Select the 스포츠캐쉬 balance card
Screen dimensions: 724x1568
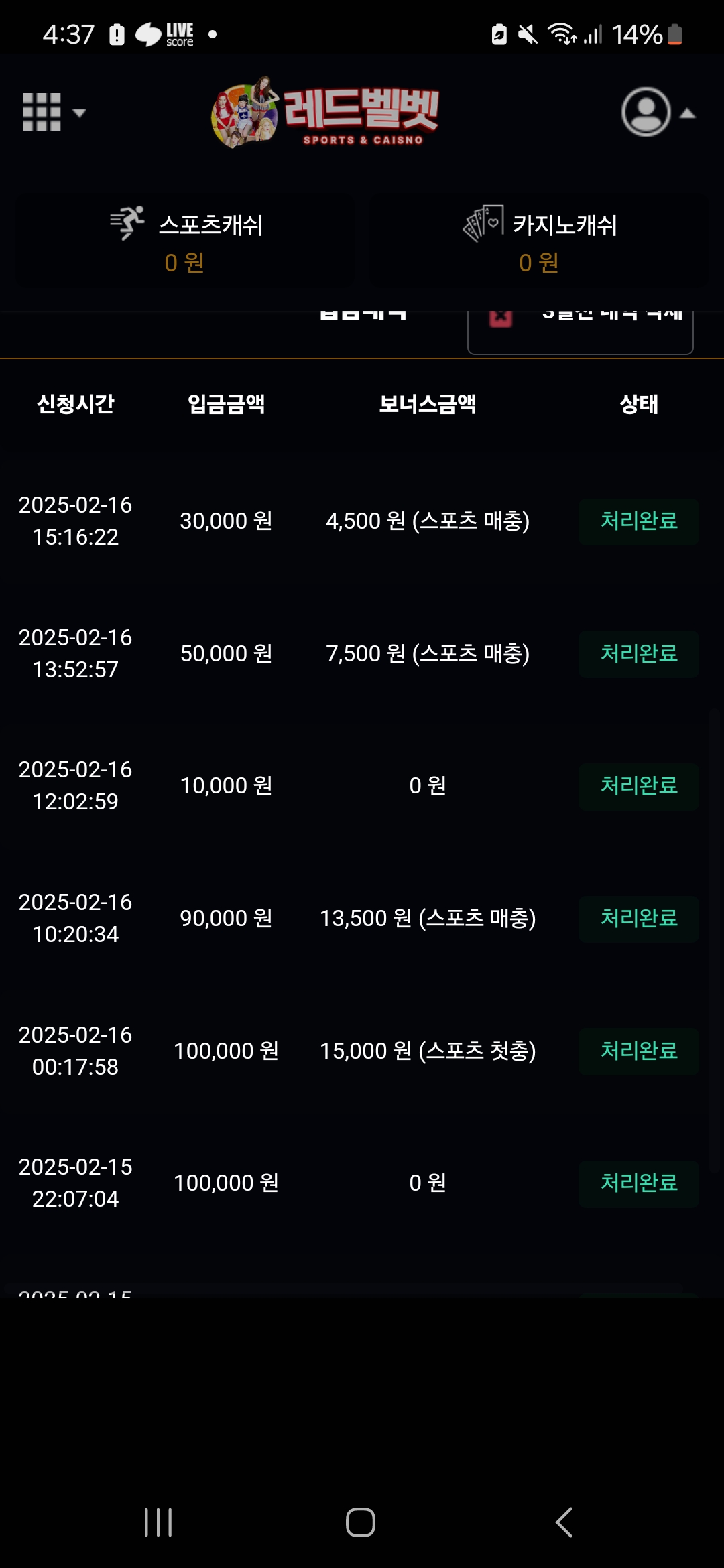tap(185, 241)
